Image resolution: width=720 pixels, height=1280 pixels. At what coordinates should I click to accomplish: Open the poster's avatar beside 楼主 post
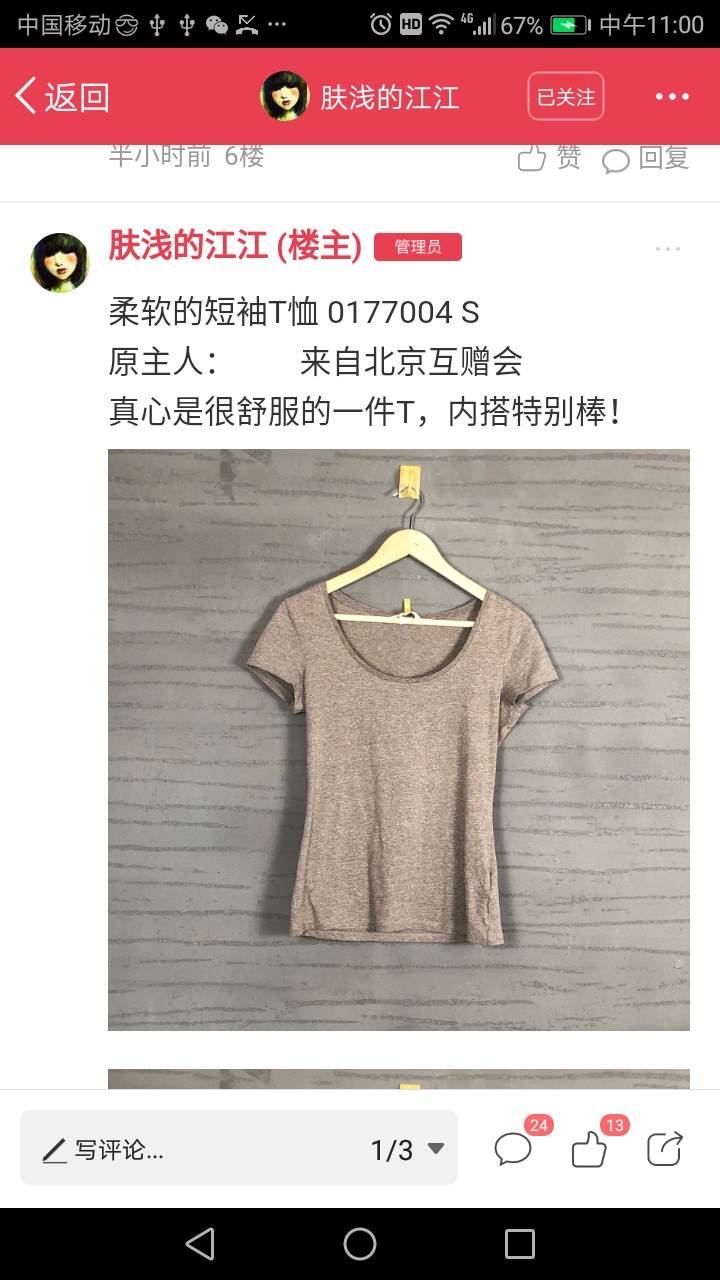(x=60, y=263)
